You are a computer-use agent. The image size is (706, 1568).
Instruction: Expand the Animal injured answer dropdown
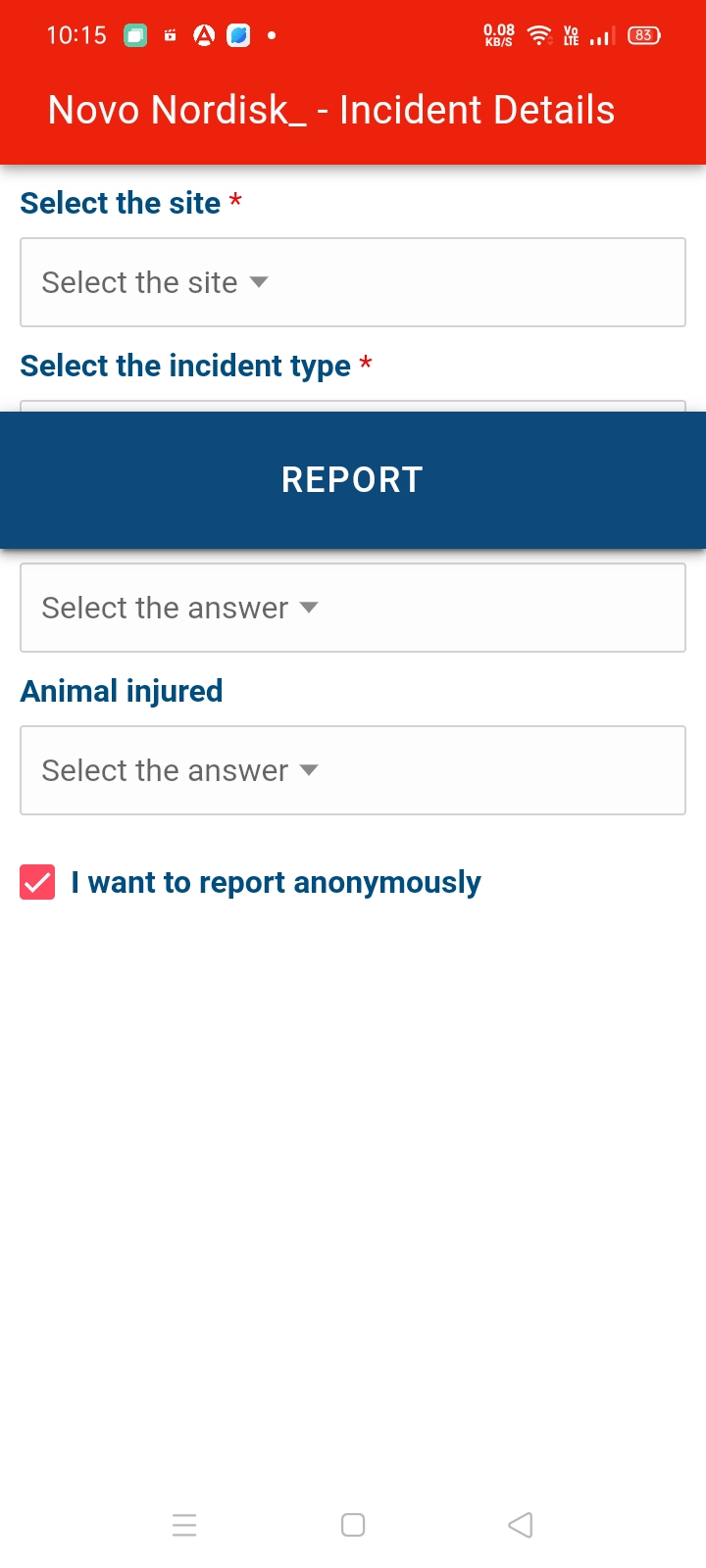[x=352, y=770]
